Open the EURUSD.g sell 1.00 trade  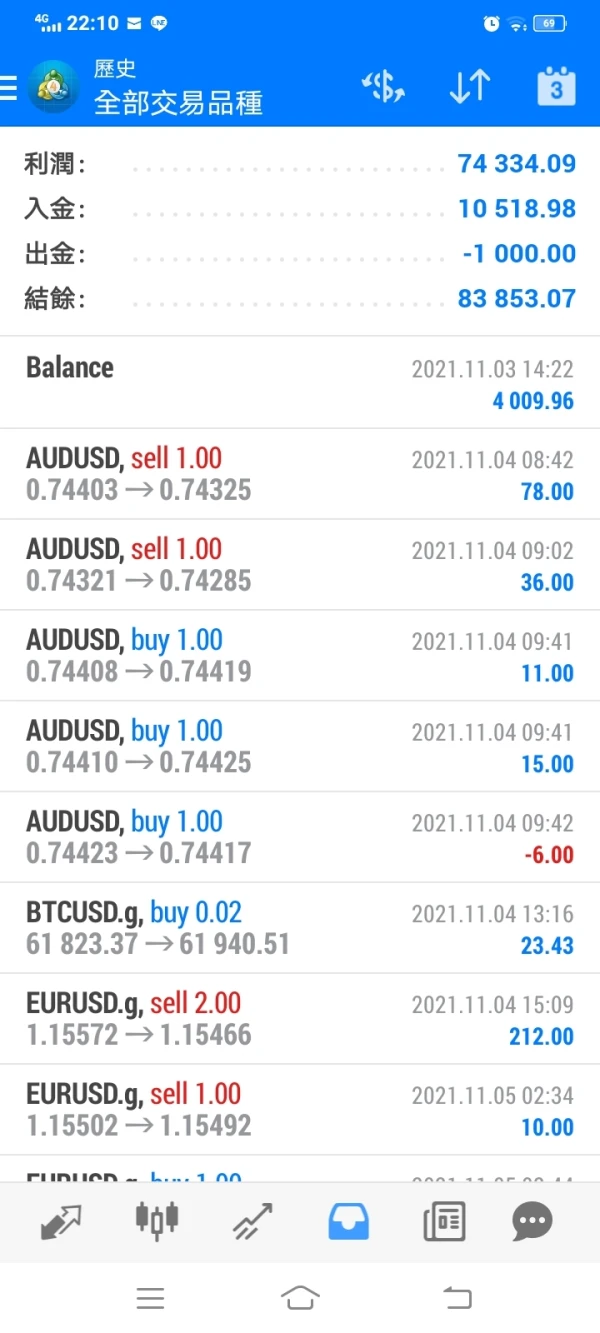pyautogui.click(x=300, y=1110)
